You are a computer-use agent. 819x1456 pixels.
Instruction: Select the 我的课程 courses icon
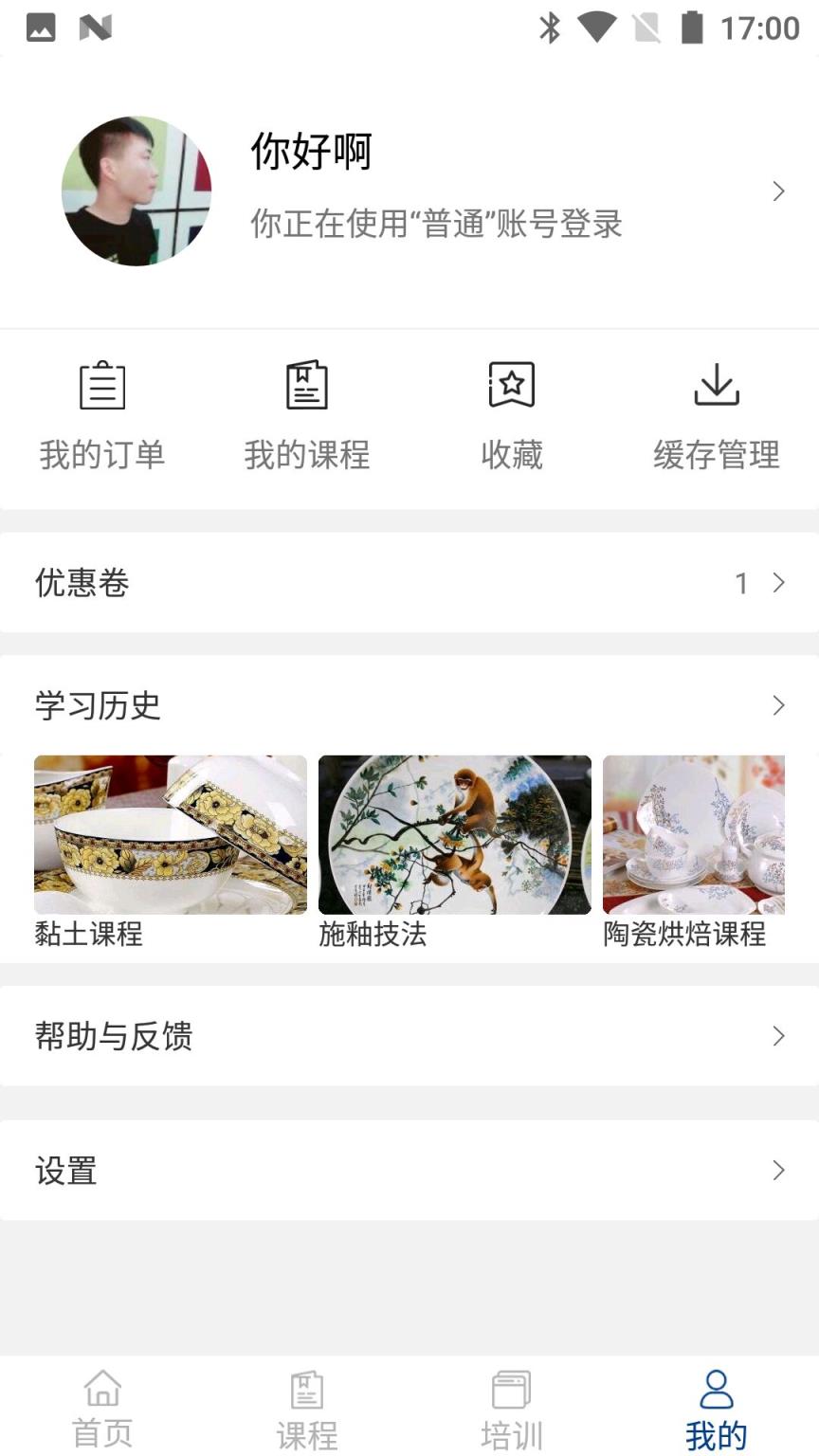[x=306, y=385]
